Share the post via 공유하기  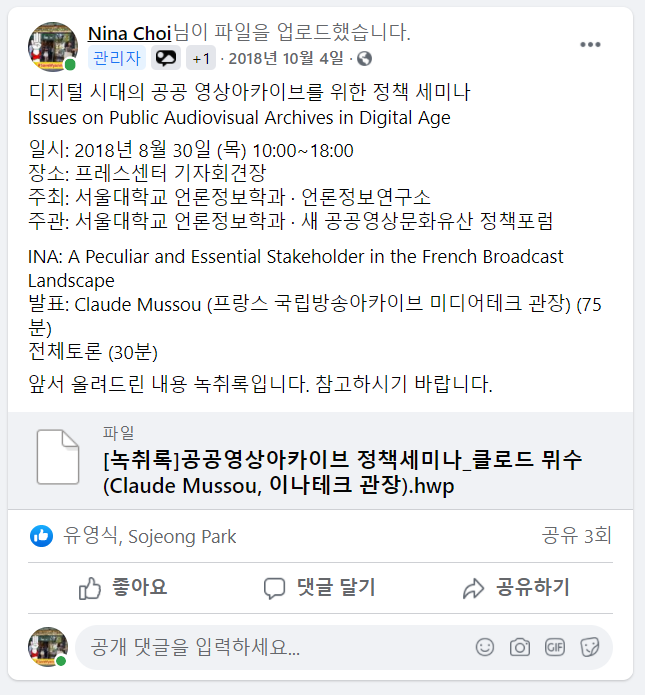tap(516, 587)
